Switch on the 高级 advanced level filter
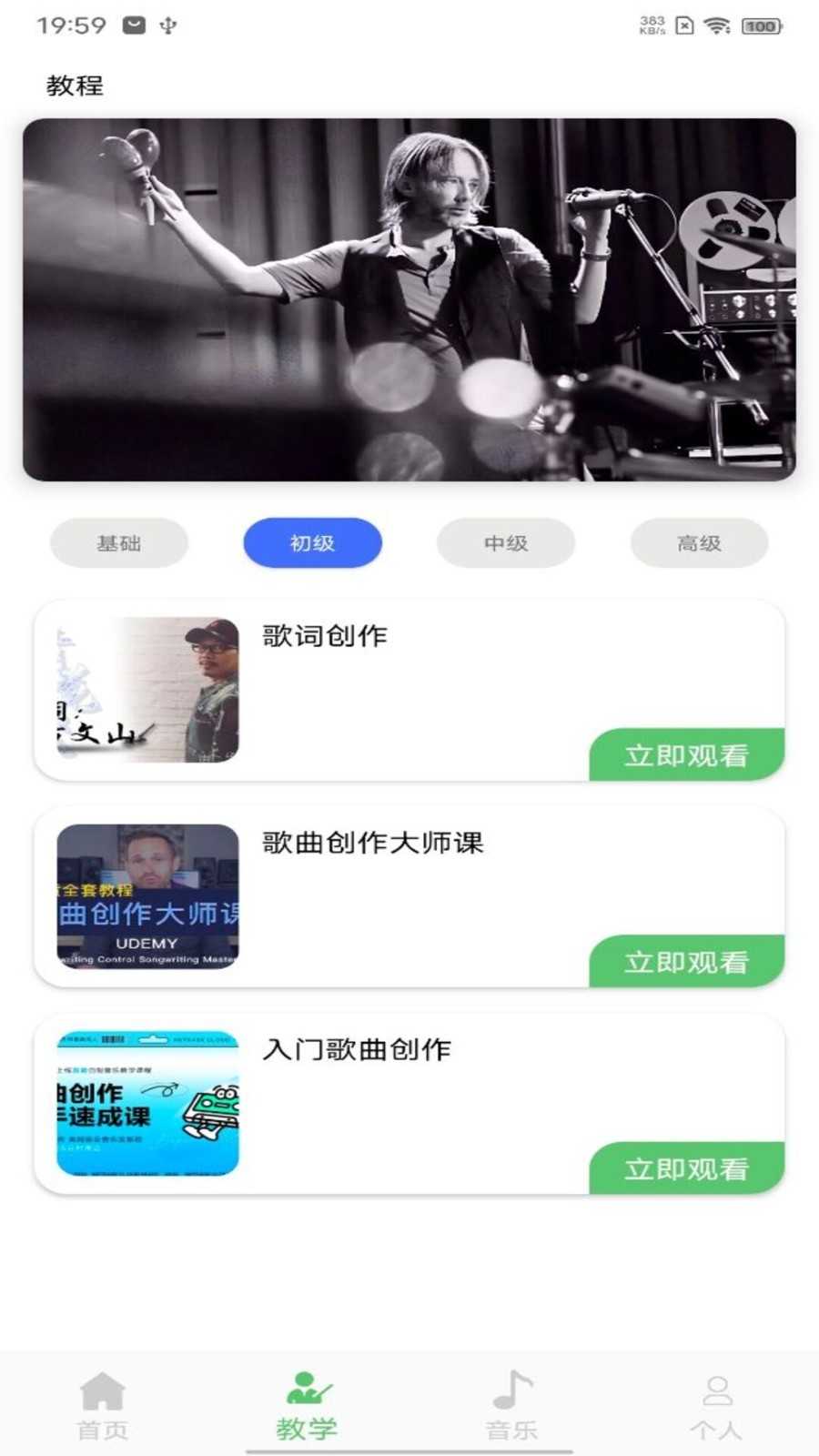 point(697,542)
